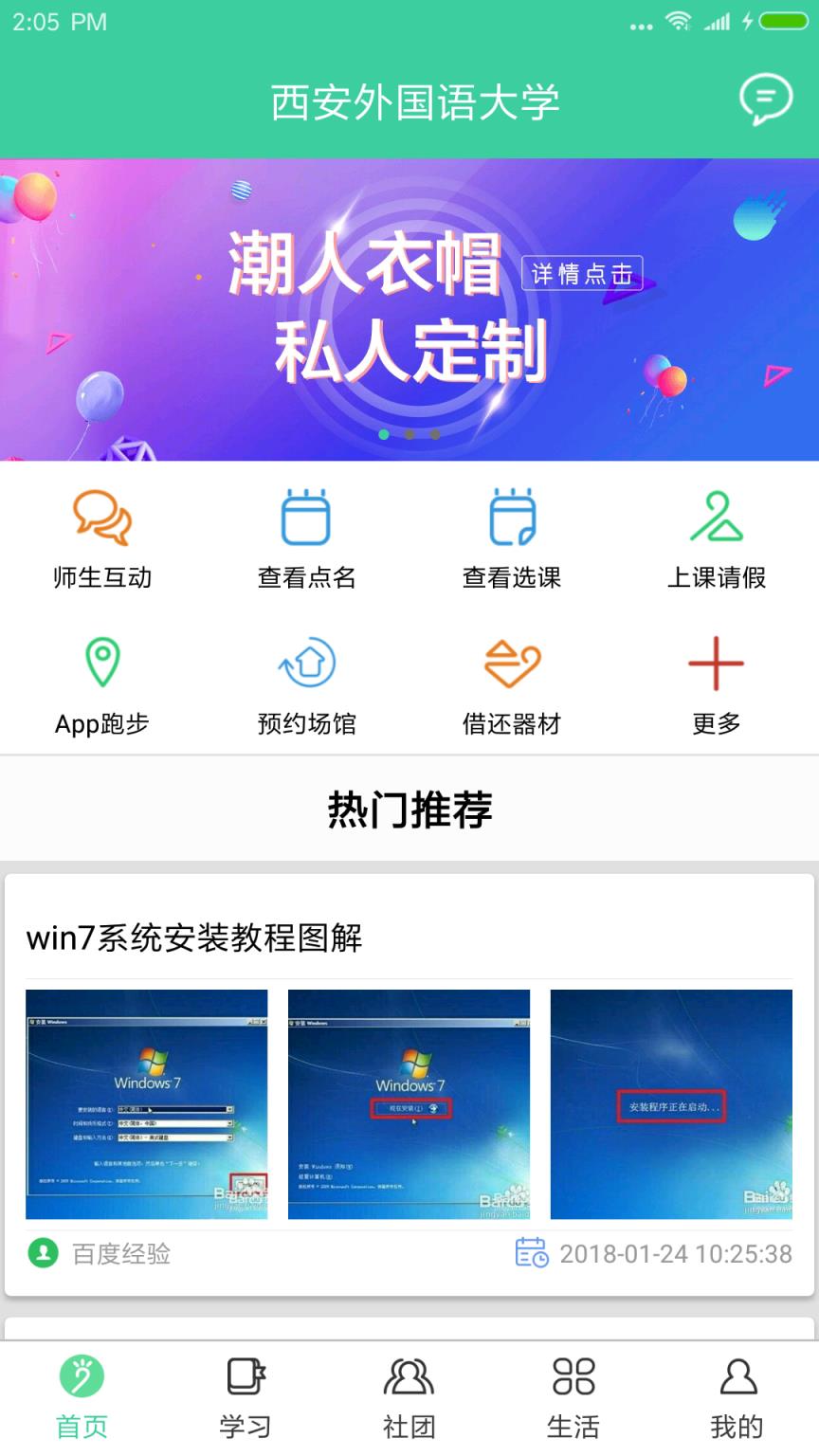819x1456 pixels.
Task: Select the second carousel indicator dot
Action: click(409, 434)
